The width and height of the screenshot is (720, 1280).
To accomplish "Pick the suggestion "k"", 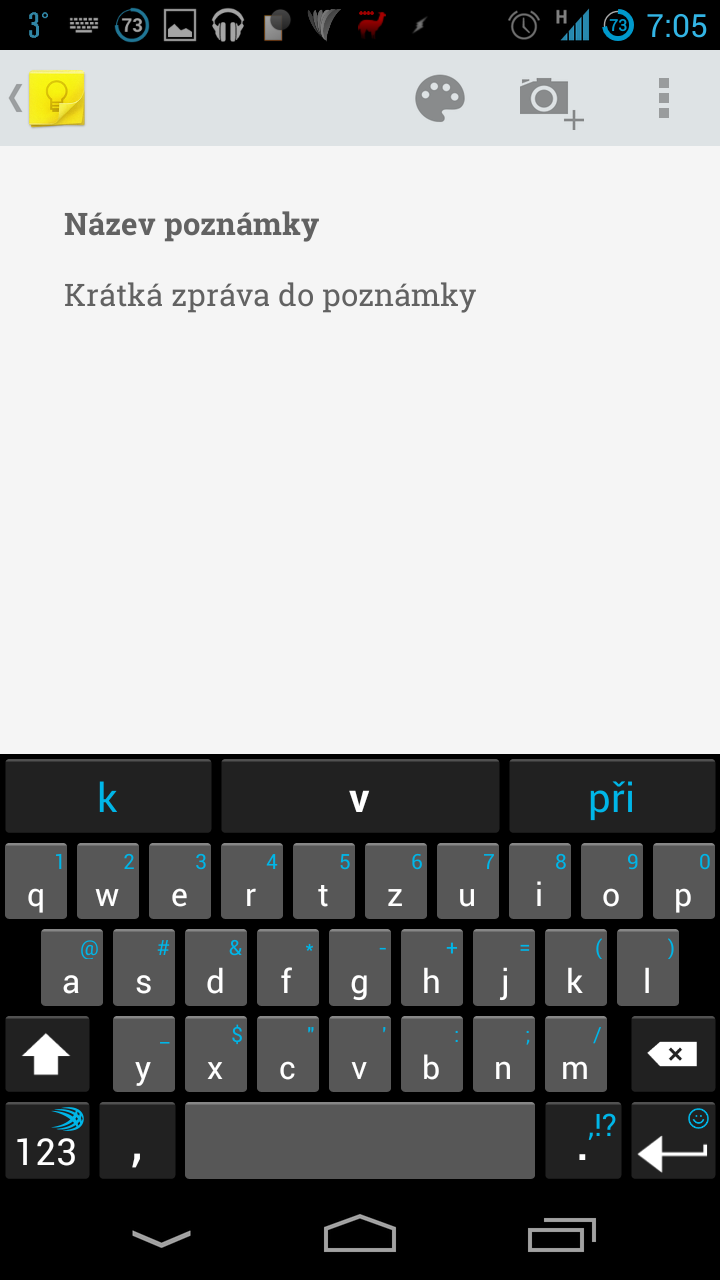I will [x=108, y=797].
